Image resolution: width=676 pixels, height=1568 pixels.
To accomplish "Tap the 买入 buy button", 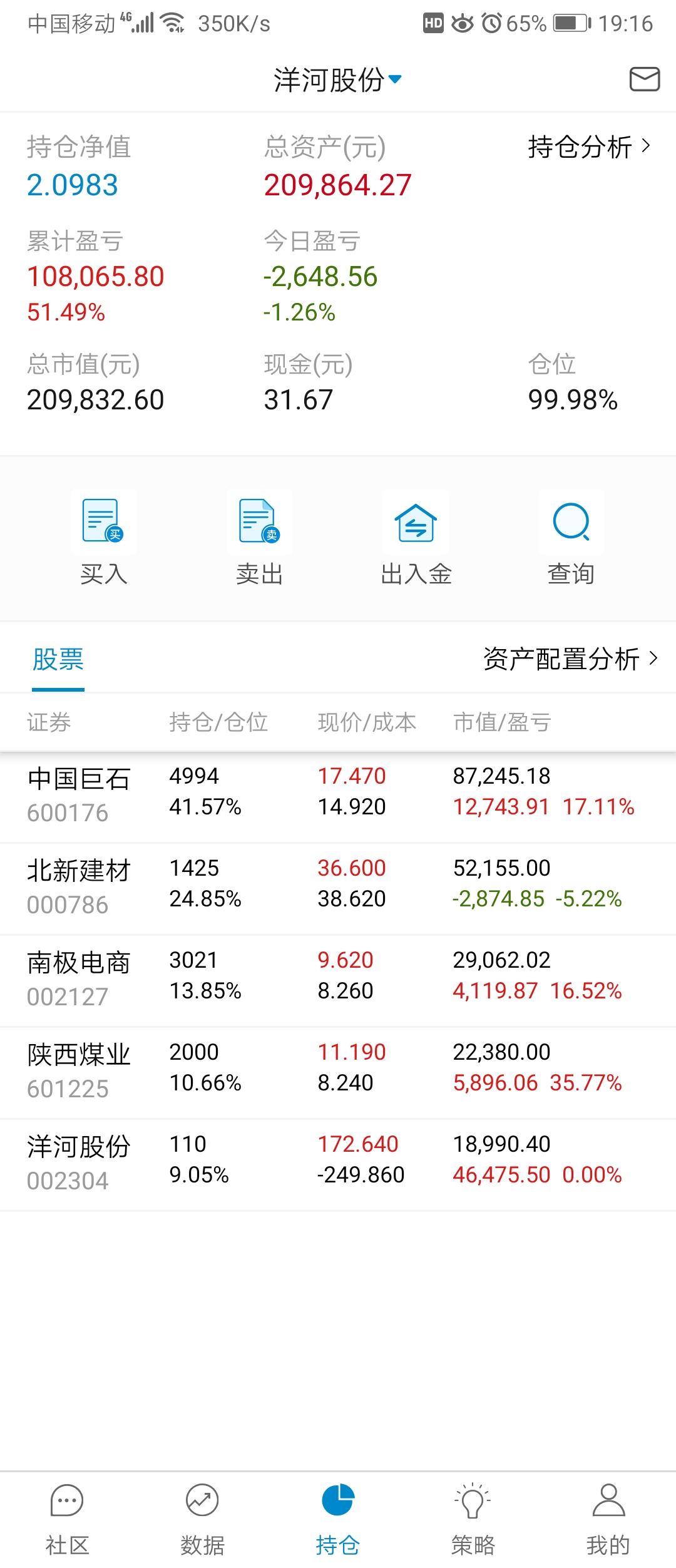I will (x=104, y=538).
